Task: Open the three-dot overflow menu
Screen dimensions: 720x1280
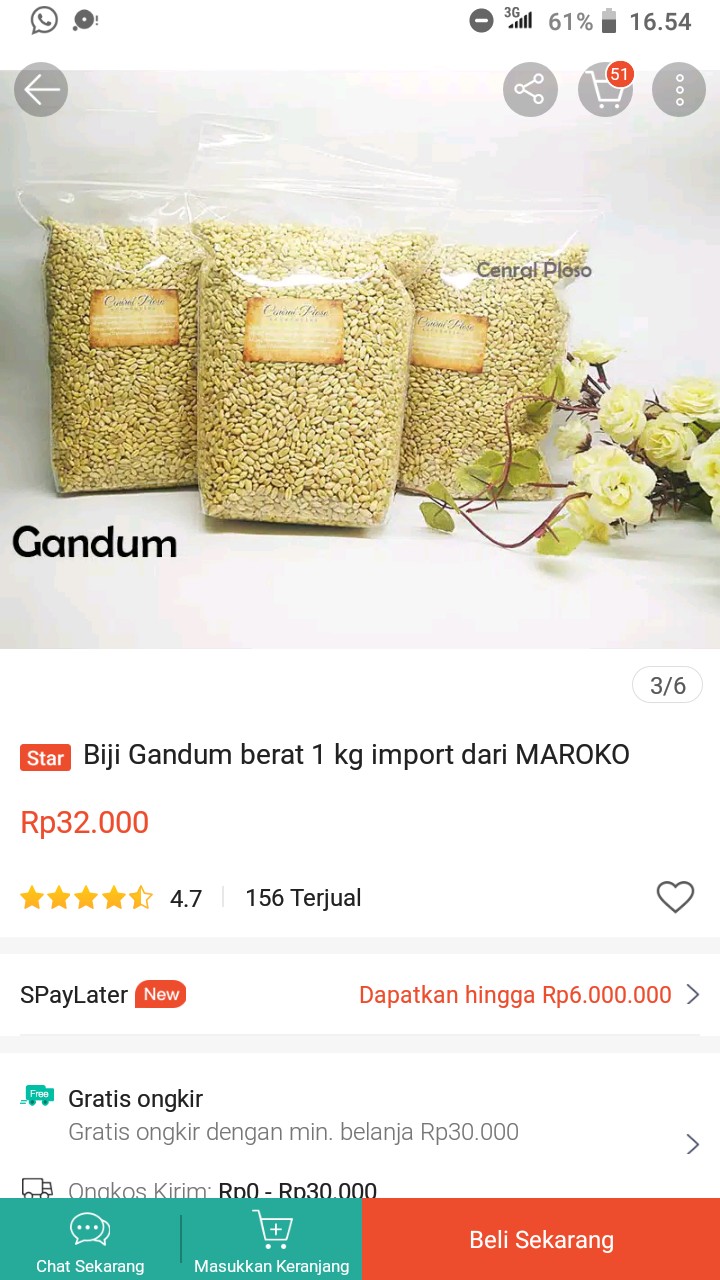Action: (x=678, y=89)
